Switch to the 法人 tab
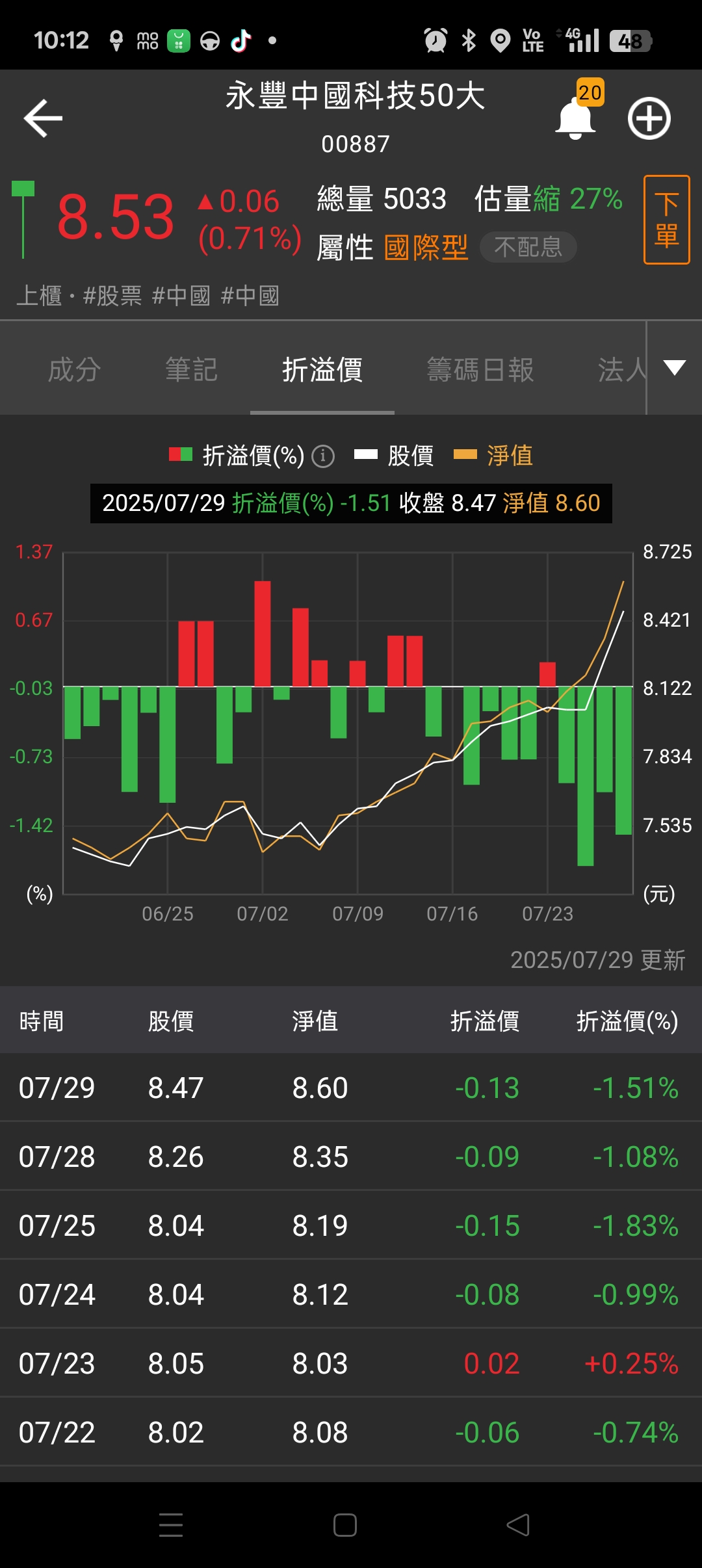This screenshot has height=1568, width=702. pos(621,369)
